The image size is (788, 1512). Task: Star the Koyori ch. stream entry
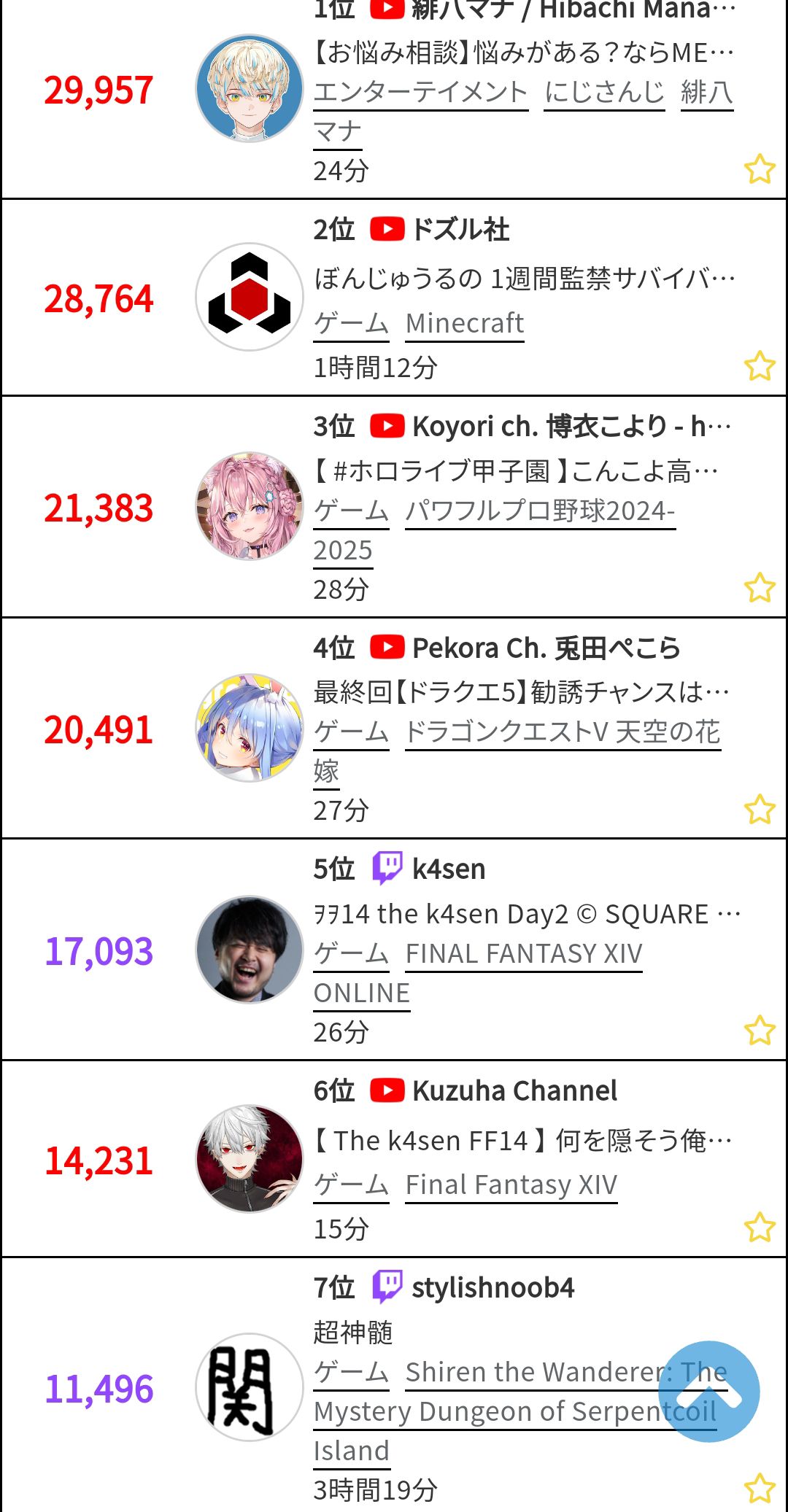click(x=760, y=587)
